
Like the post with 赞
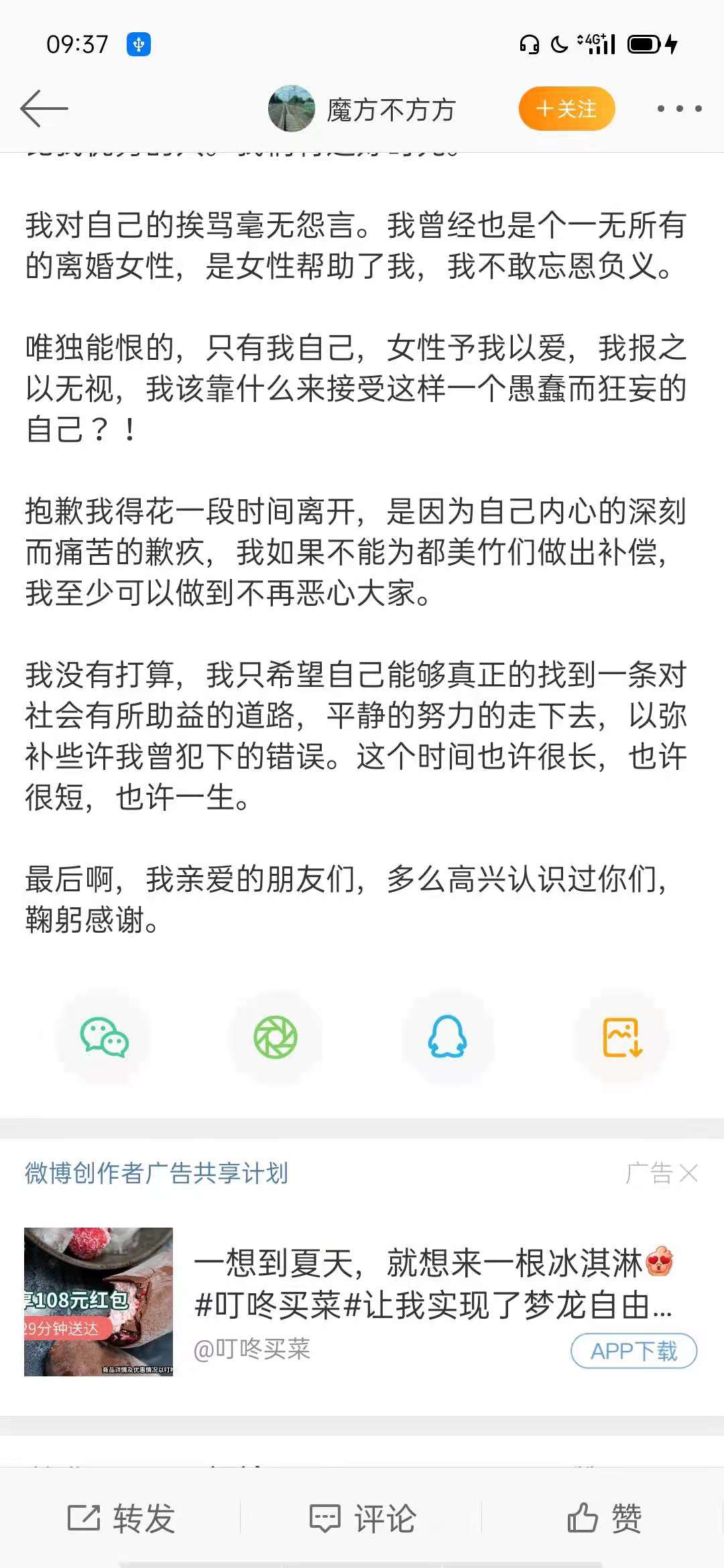click(604, 1518)
